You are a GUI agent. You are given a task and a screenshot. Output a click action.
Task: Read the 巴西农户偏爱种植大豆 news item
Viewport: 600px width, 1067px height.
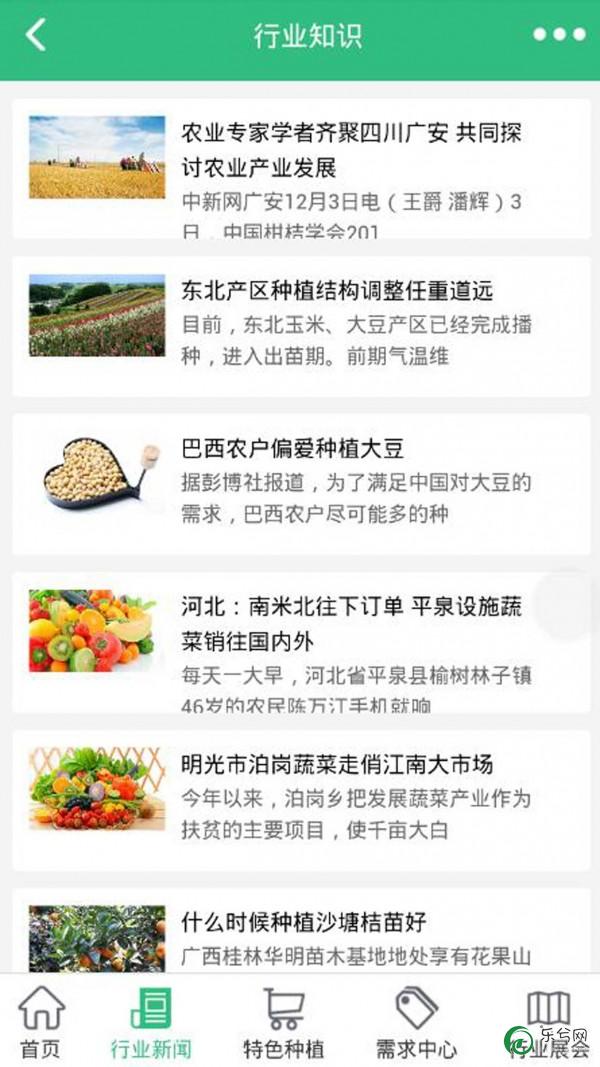tap(301, 484)
